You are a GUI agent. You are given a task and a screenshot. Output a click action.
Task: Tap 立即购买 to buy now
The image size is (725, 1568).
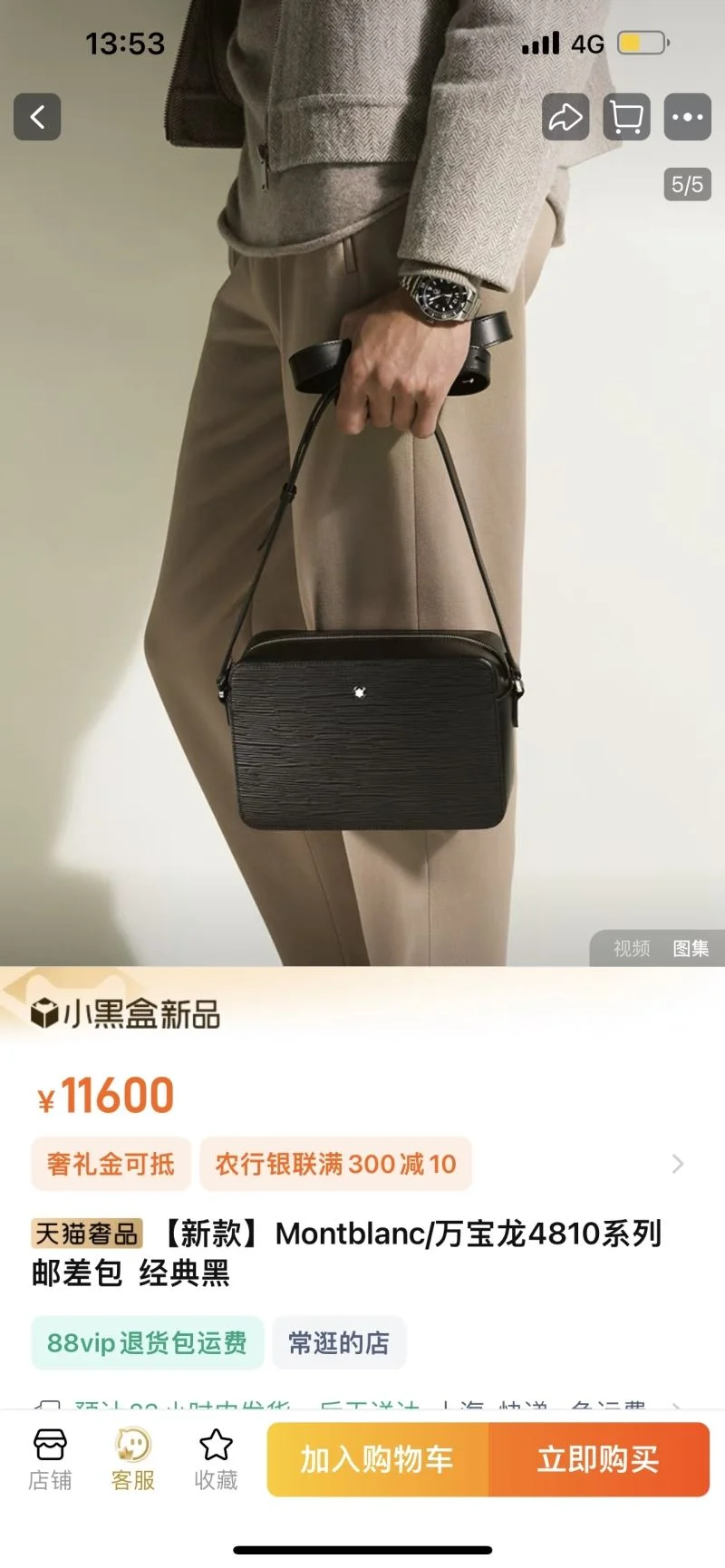(x=598, y=1459)
